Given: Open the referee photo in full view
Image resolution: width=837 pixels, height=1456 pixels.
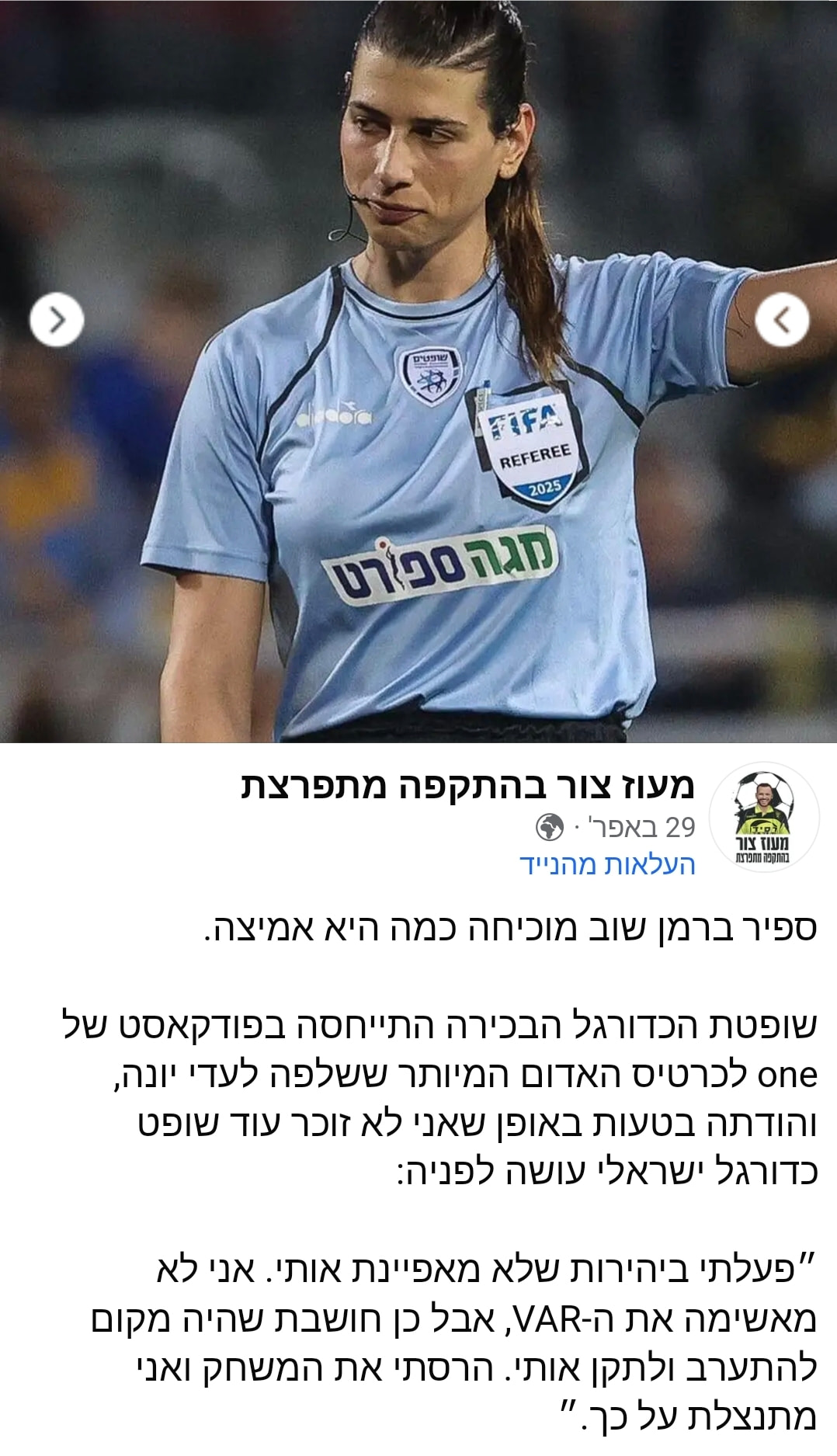Looking at the screenshot, I should pos(419,466).
